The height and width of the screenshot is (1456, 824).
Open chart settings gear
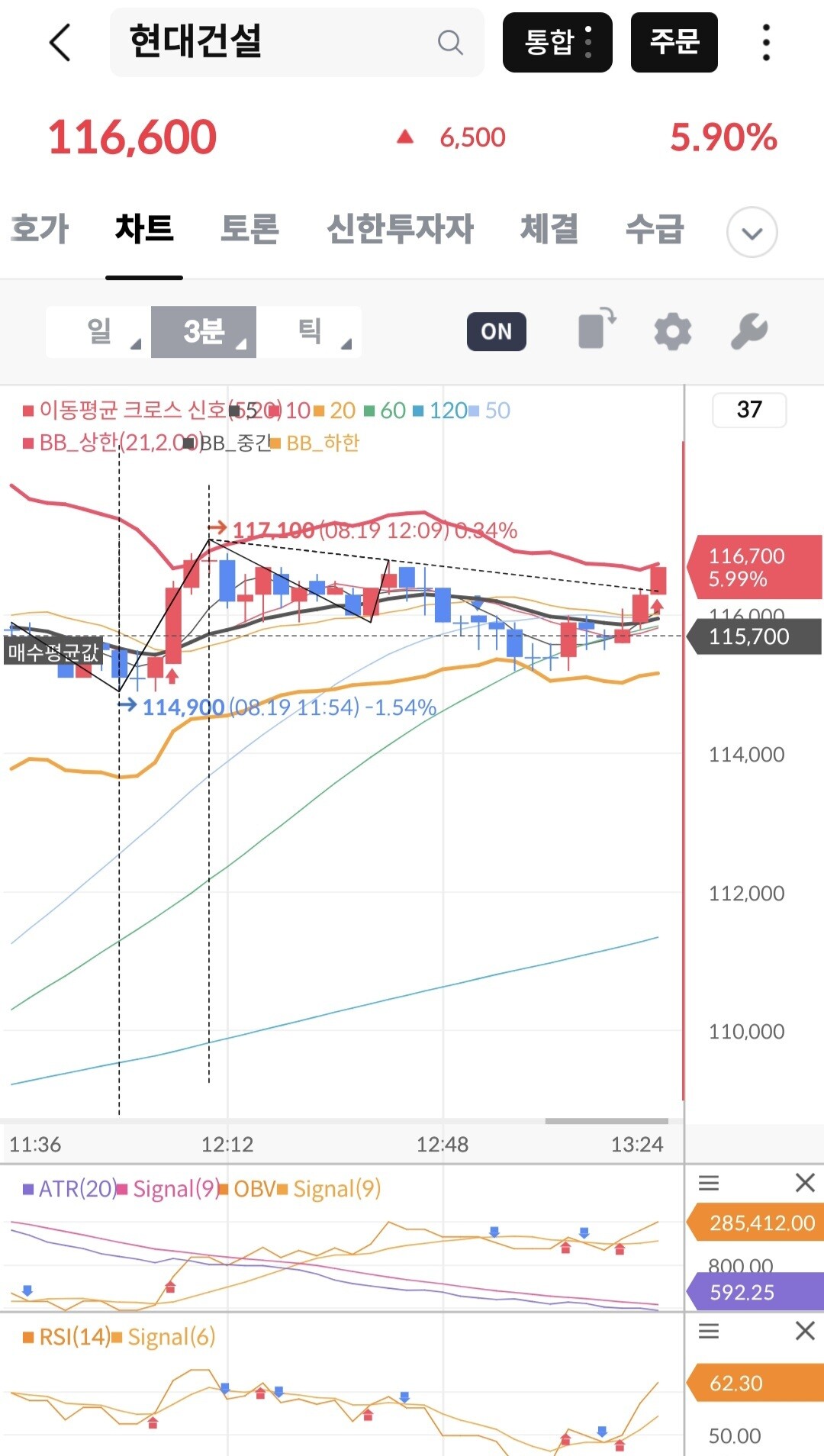point(673,332)
